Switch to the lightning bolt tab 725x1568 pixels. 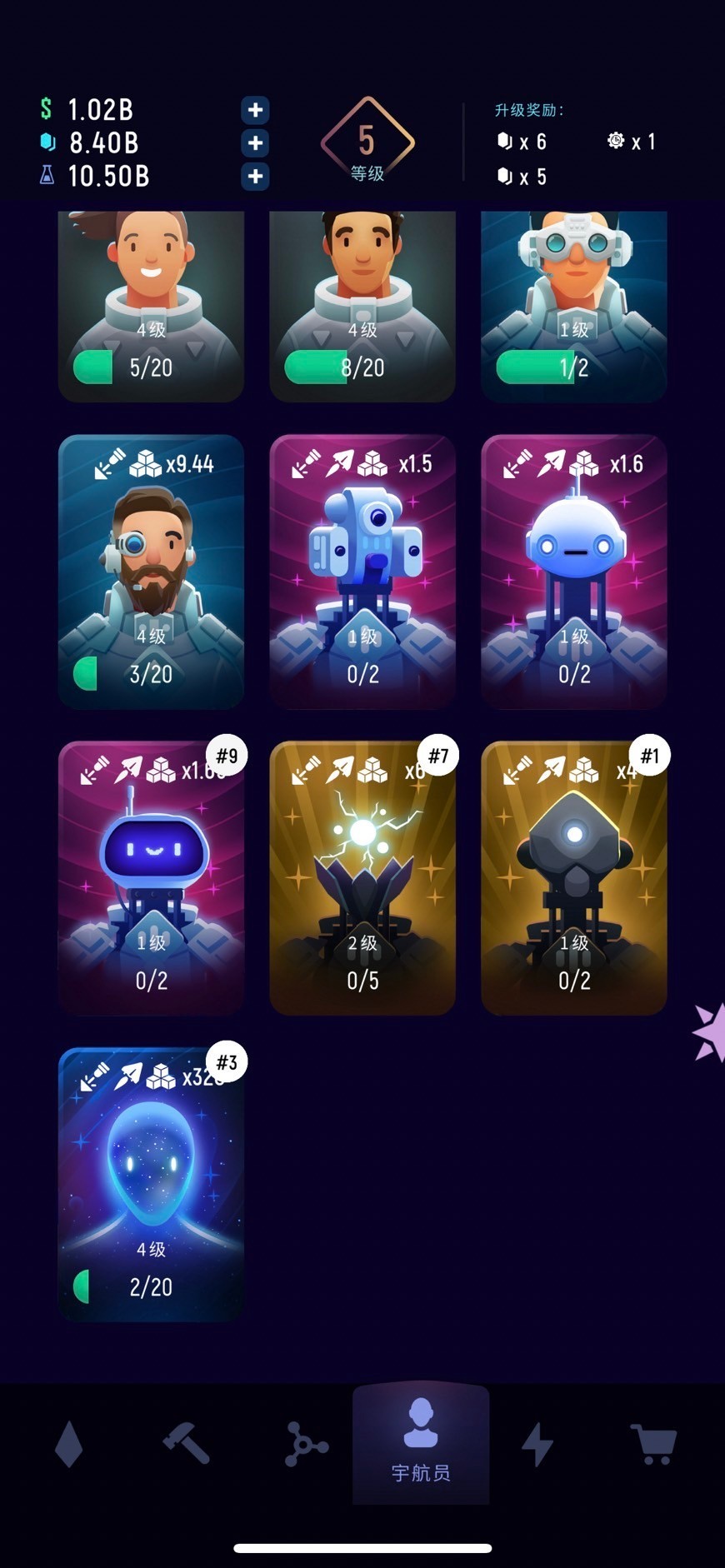click(537, 1444)
